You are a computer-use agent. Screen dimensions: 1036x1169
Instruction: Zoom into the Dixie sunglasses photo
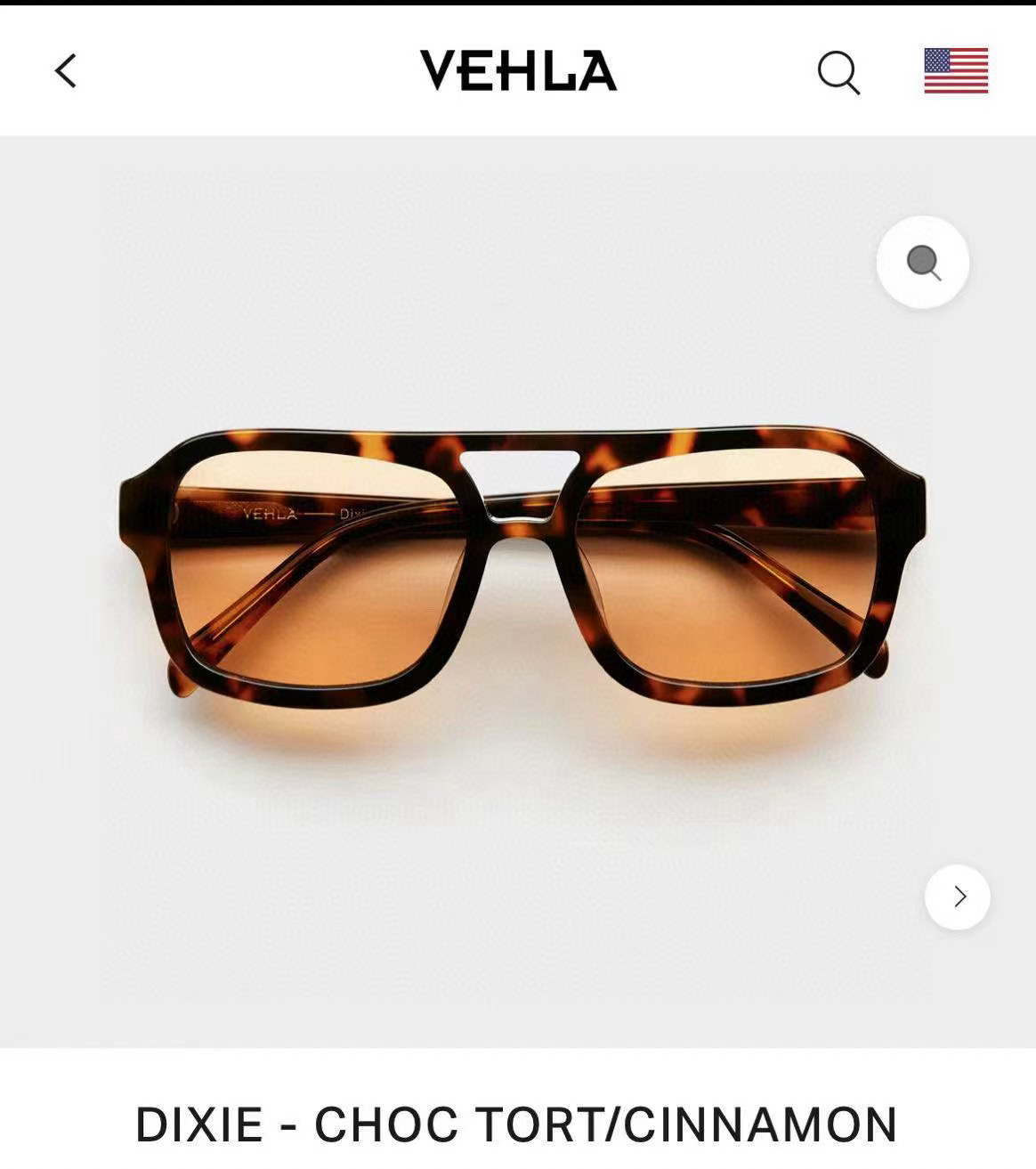point(923,263)
